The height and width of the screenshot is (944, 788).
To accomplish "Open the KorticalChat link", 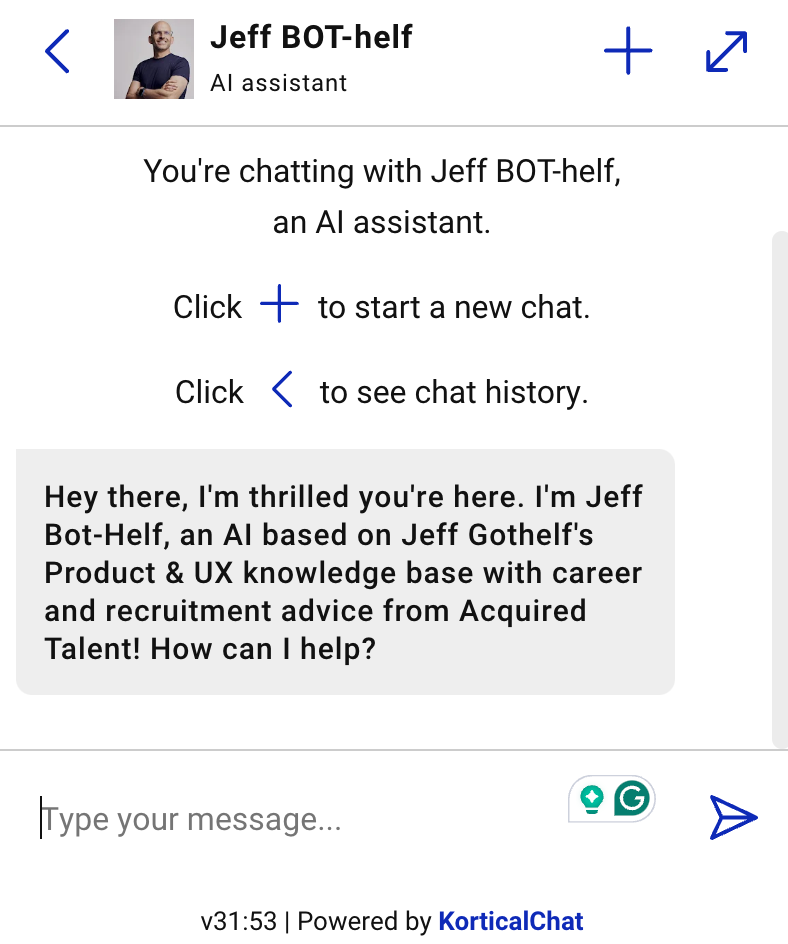I will (x=510, y=921).
